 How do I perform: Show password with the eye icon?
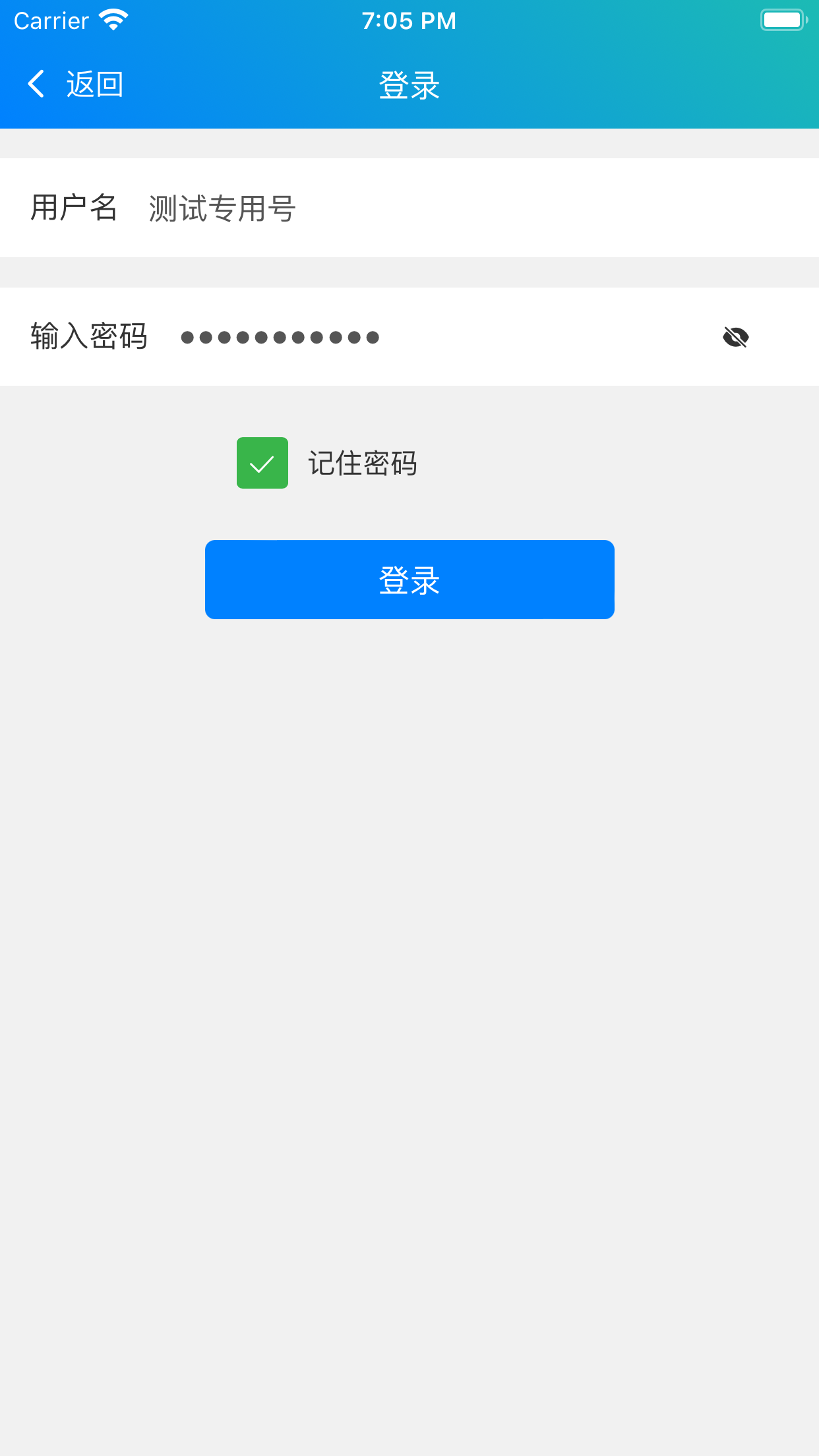[x=735, y=337]
